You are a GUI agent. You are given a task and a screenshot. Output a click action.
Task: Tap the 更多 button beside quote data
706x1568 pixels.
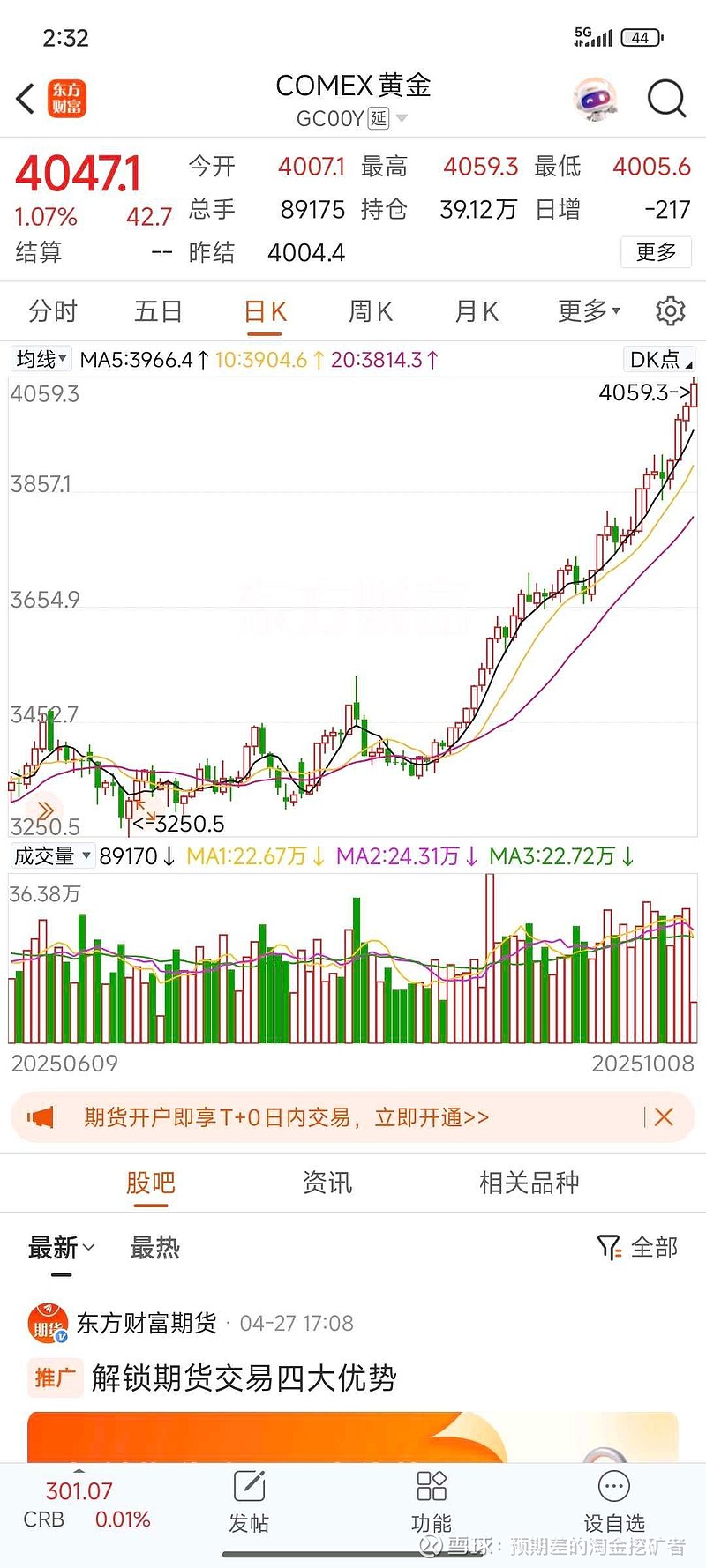656,252
